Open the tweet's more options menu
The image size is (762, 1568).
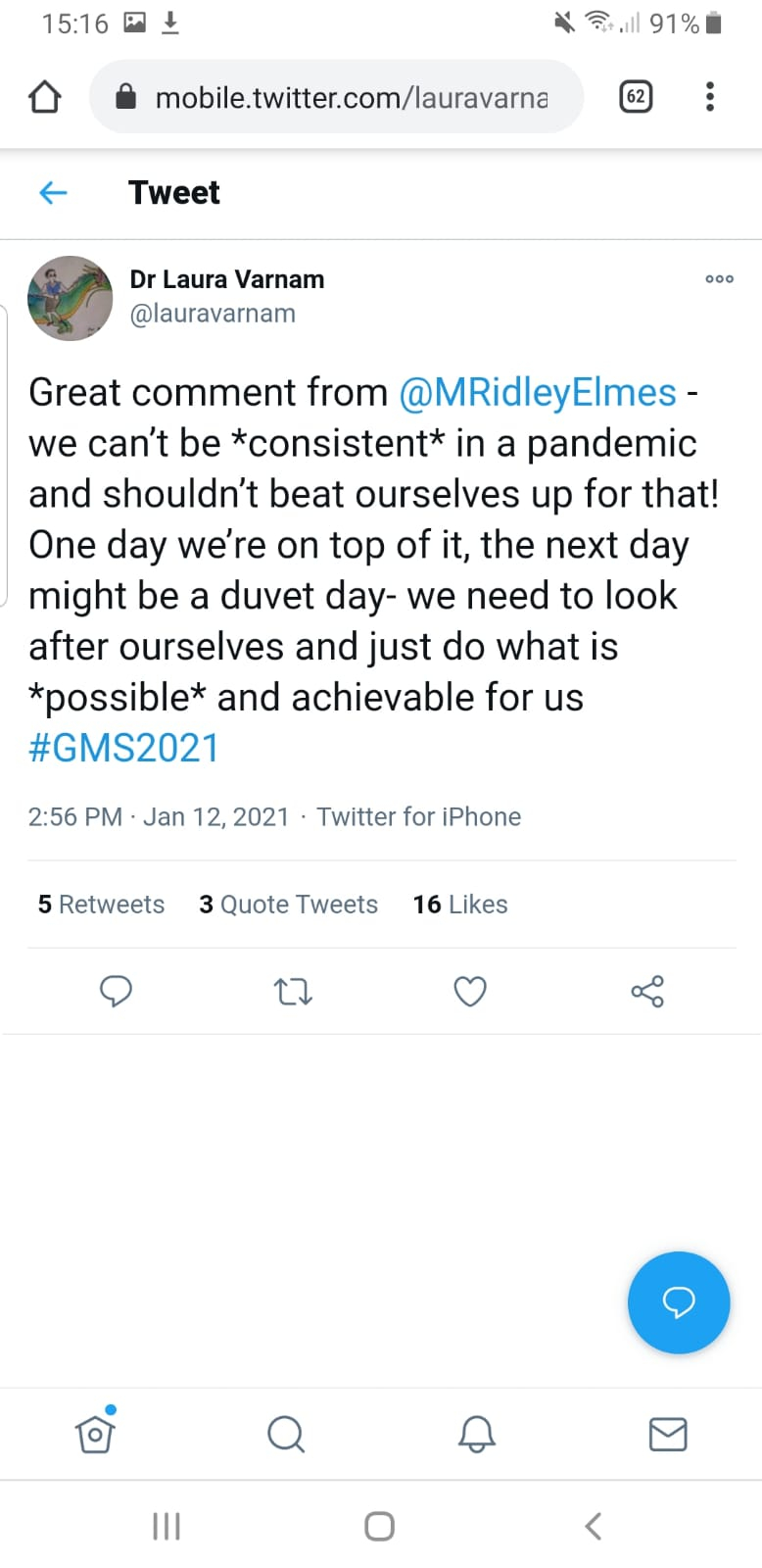click(x=720, y=279)
